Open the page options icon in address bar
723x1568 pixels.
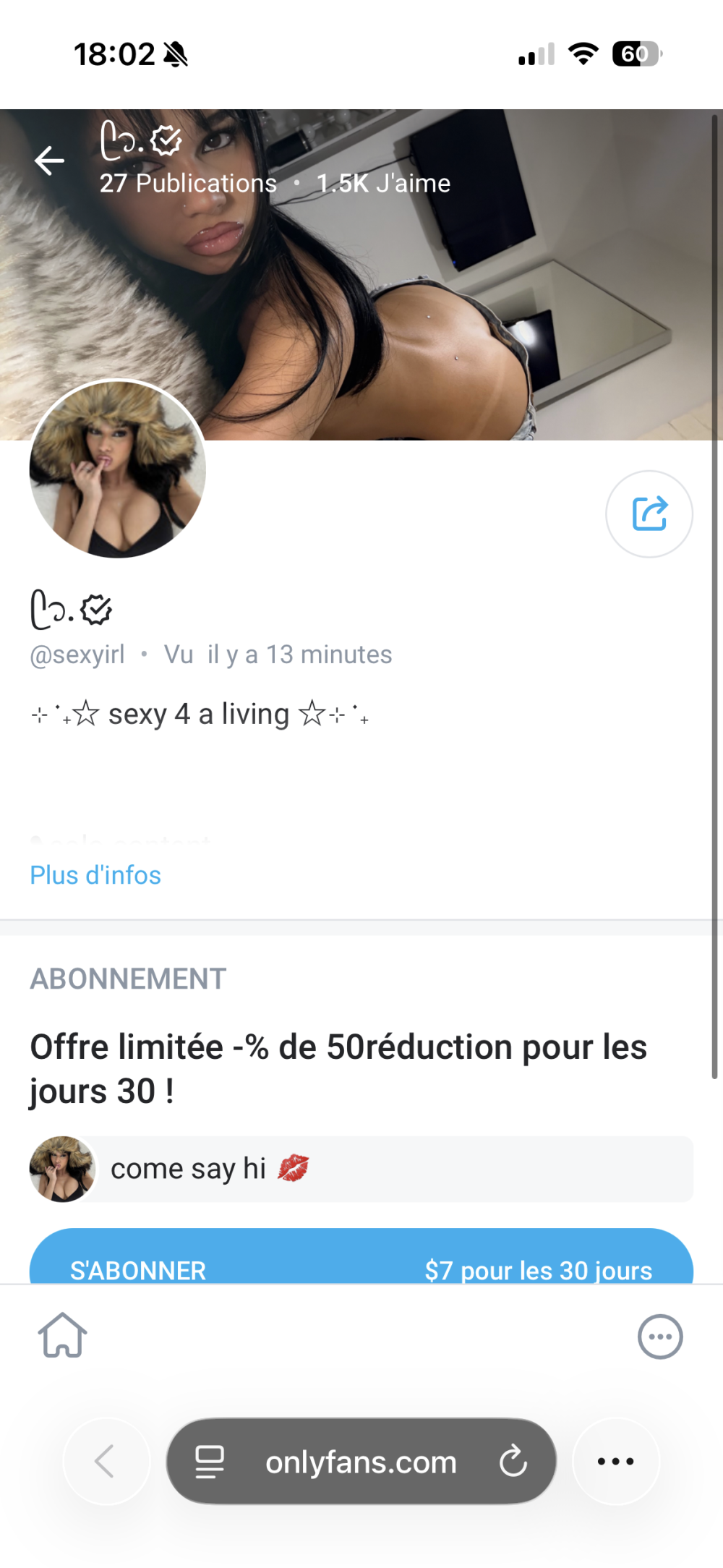coord(210,1462)
